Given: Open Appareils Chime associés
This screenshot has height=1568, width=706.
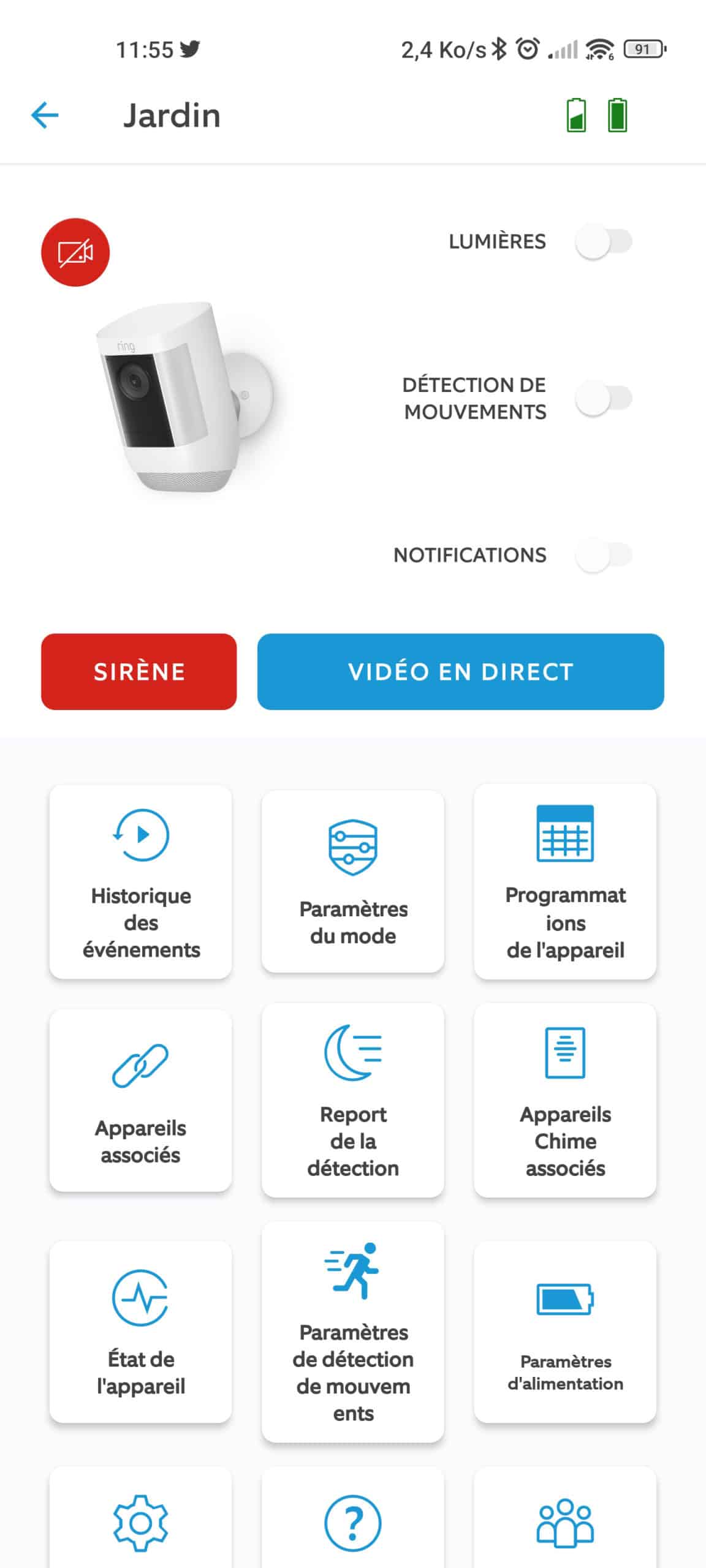Looking at the screenshot, I should click(x=565, y=1100).
